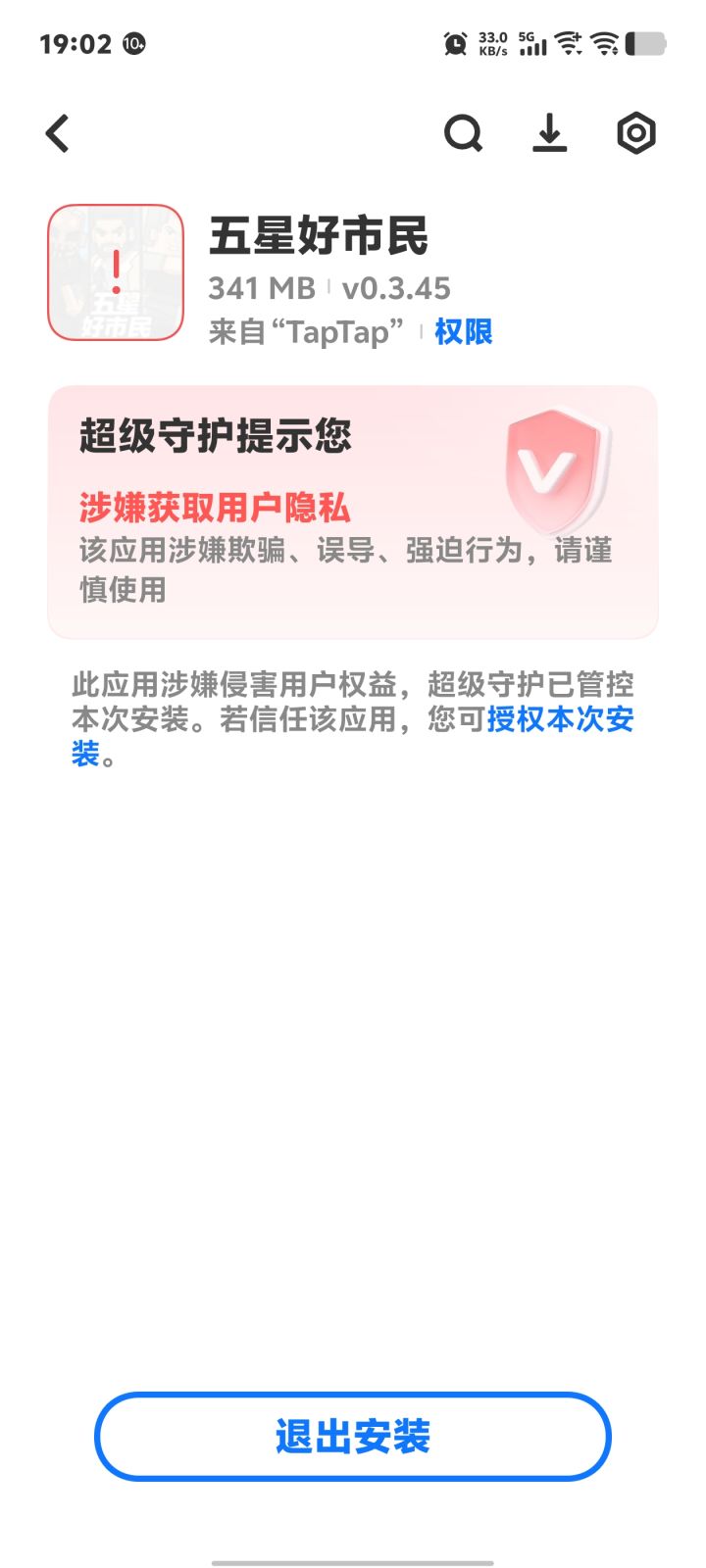Tap the alarm clock status bar icon
This screenshot has height=1568, width=706.
tap(453, 43)
